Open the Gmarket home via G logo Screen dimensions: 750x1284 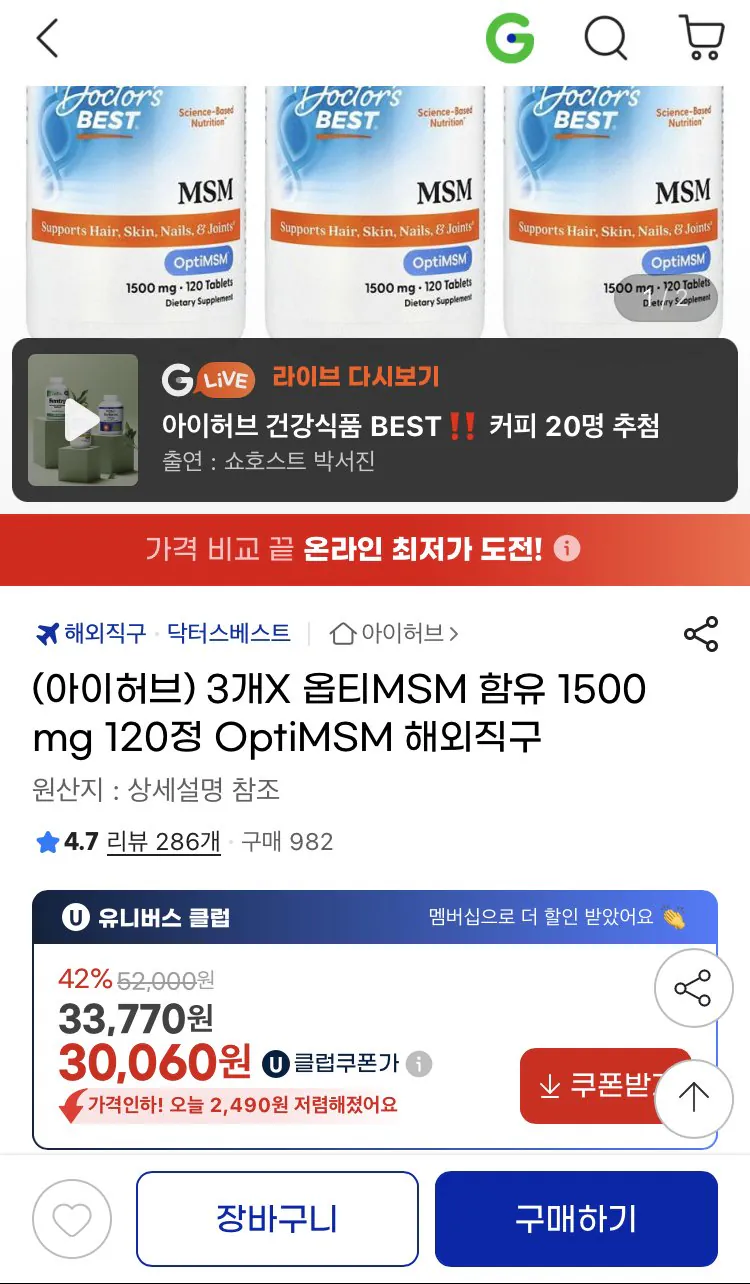(x=510, y=38)
